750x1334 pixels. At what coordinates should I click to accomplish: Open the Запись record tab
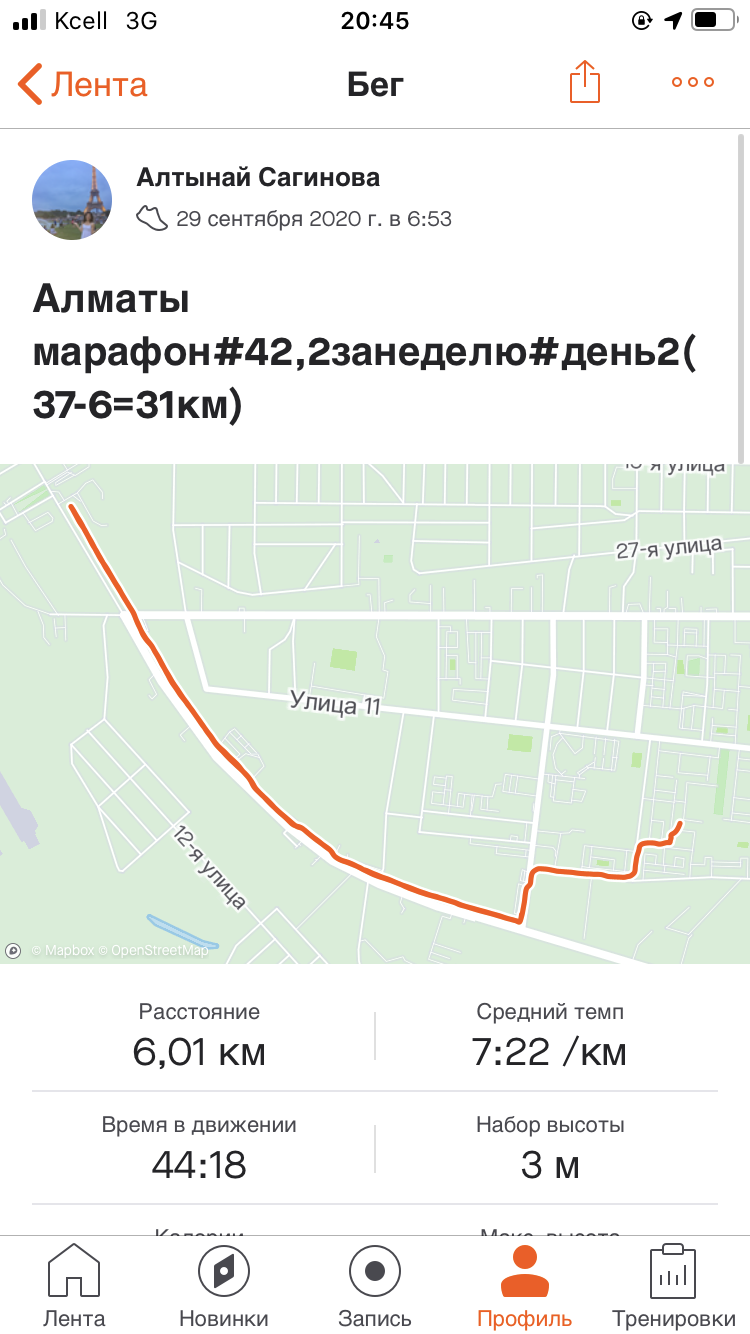[x=375, y=1285]
